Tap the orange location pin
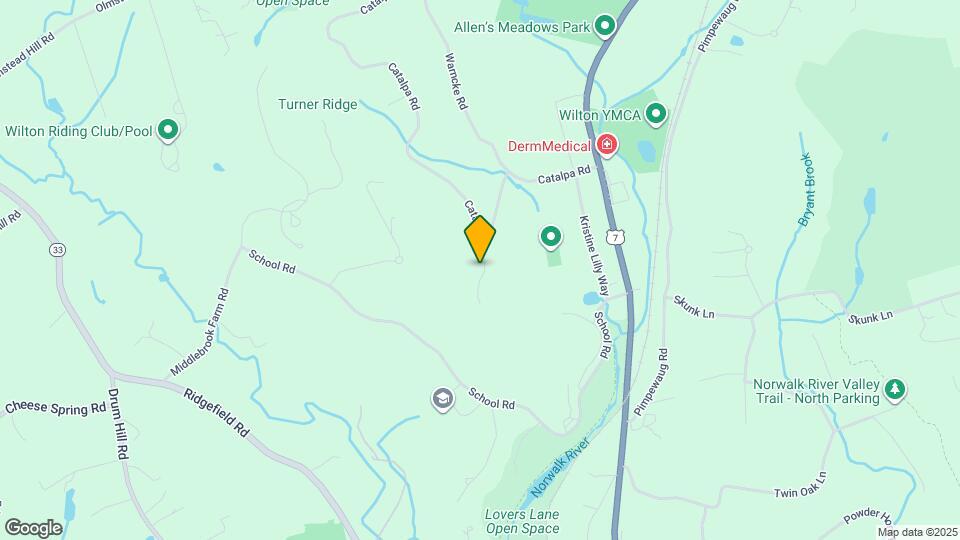The width and height of the screenshot is (960, 540). [x=480, y=239]
